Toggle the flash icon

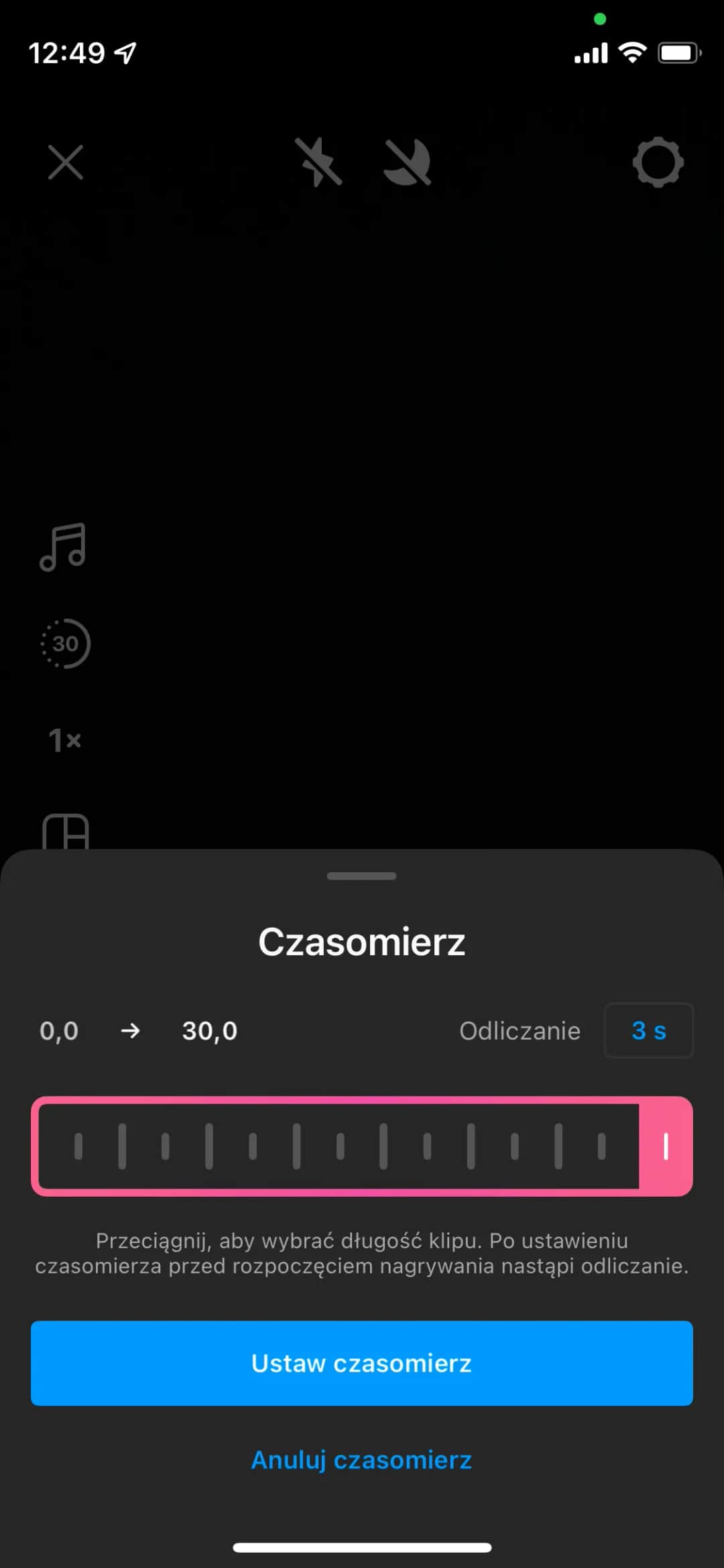click(x=319, y=162)
